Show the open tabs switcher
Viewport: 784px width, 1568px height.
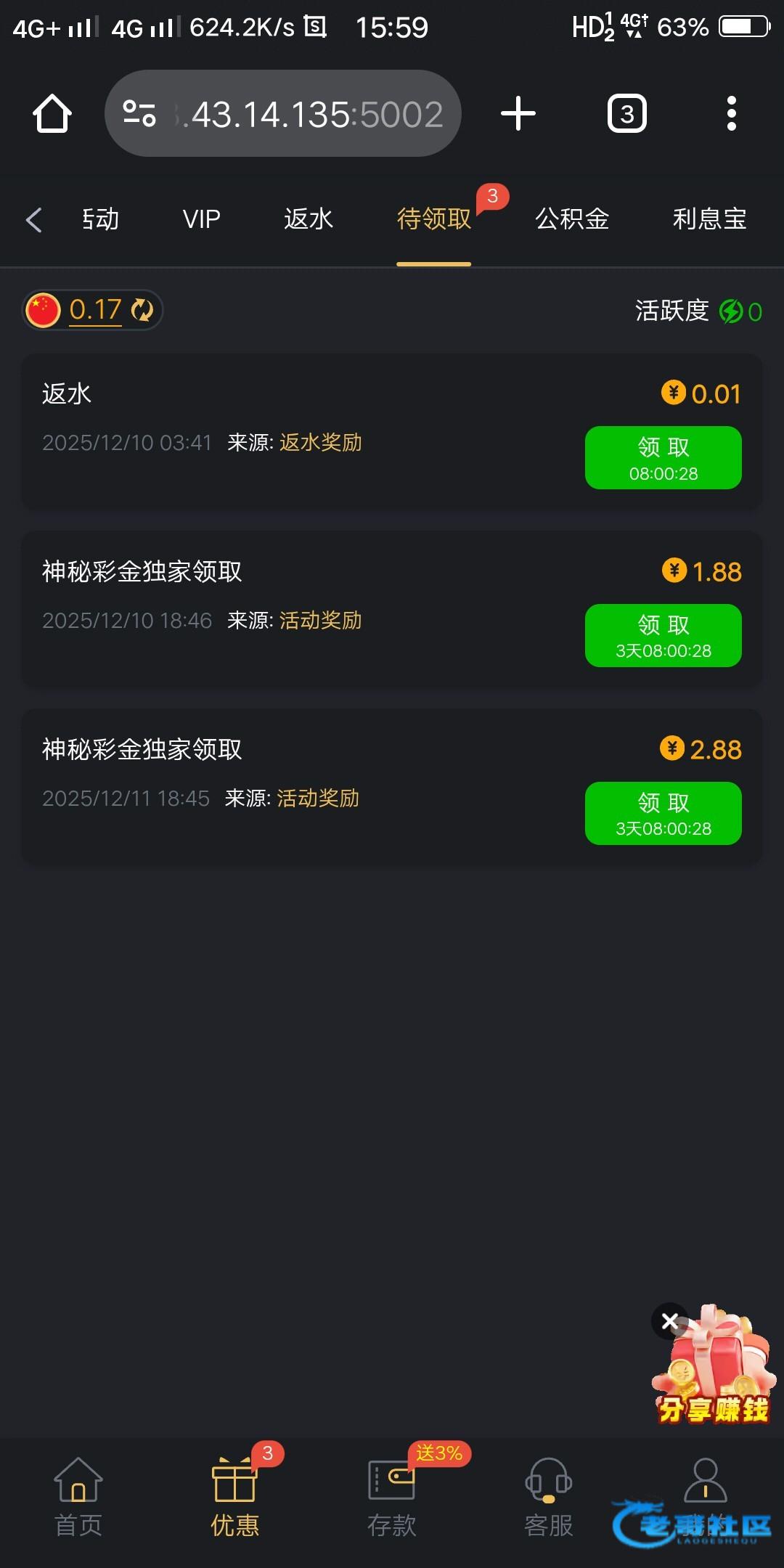[626, 114]
